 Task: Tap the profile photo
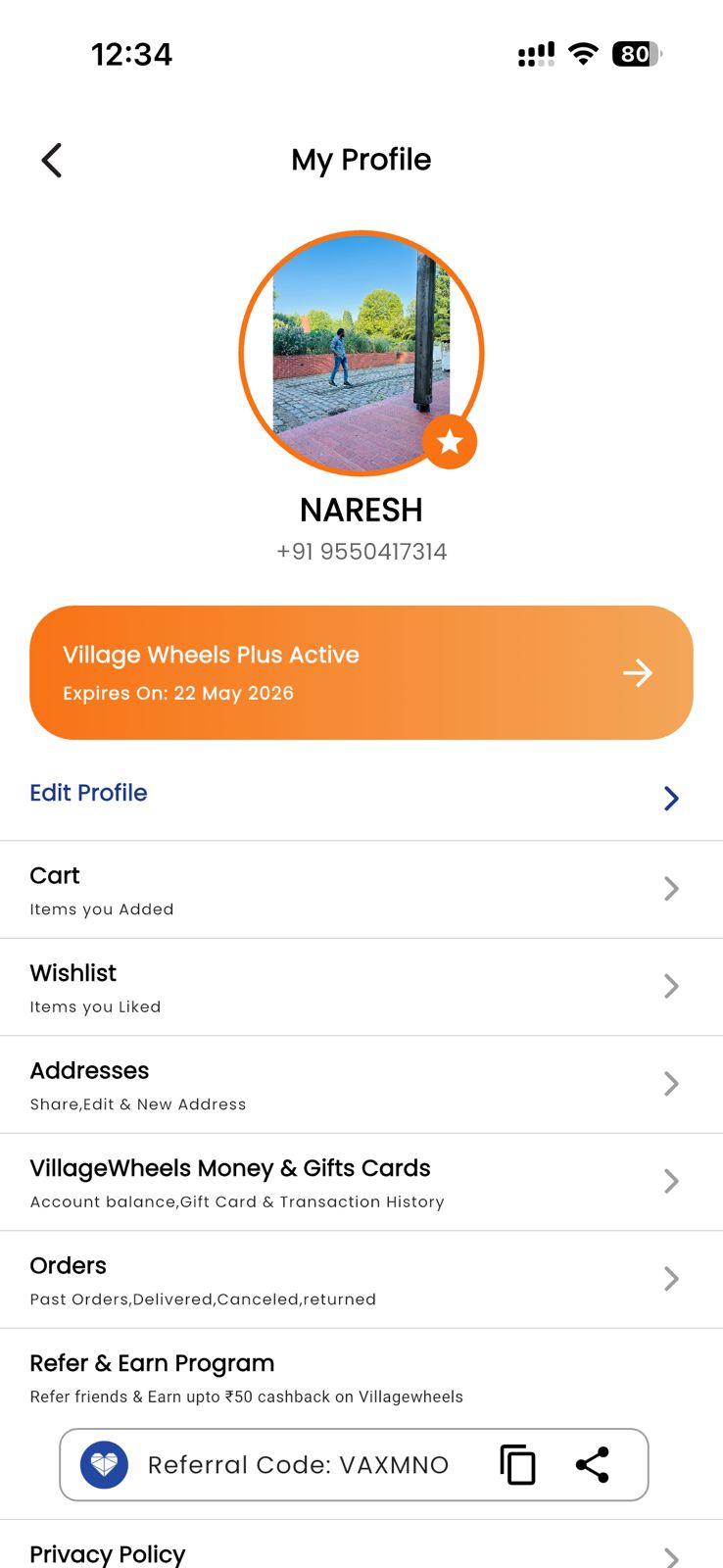pos(361,353)
